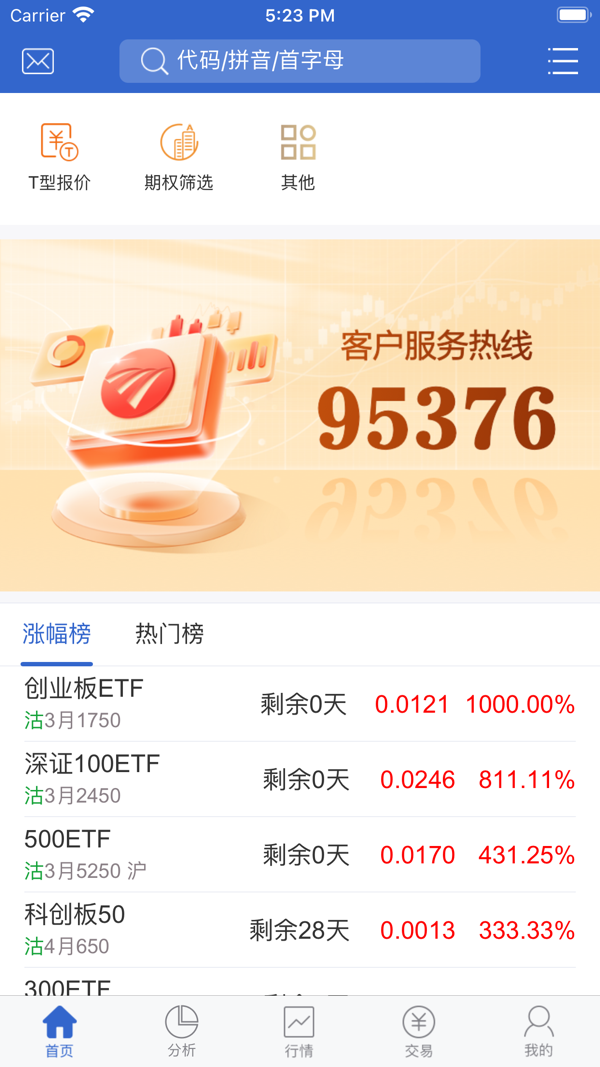600x1067 pixels.
Task: Open the 我的 tab
Action: (539, 1032)
